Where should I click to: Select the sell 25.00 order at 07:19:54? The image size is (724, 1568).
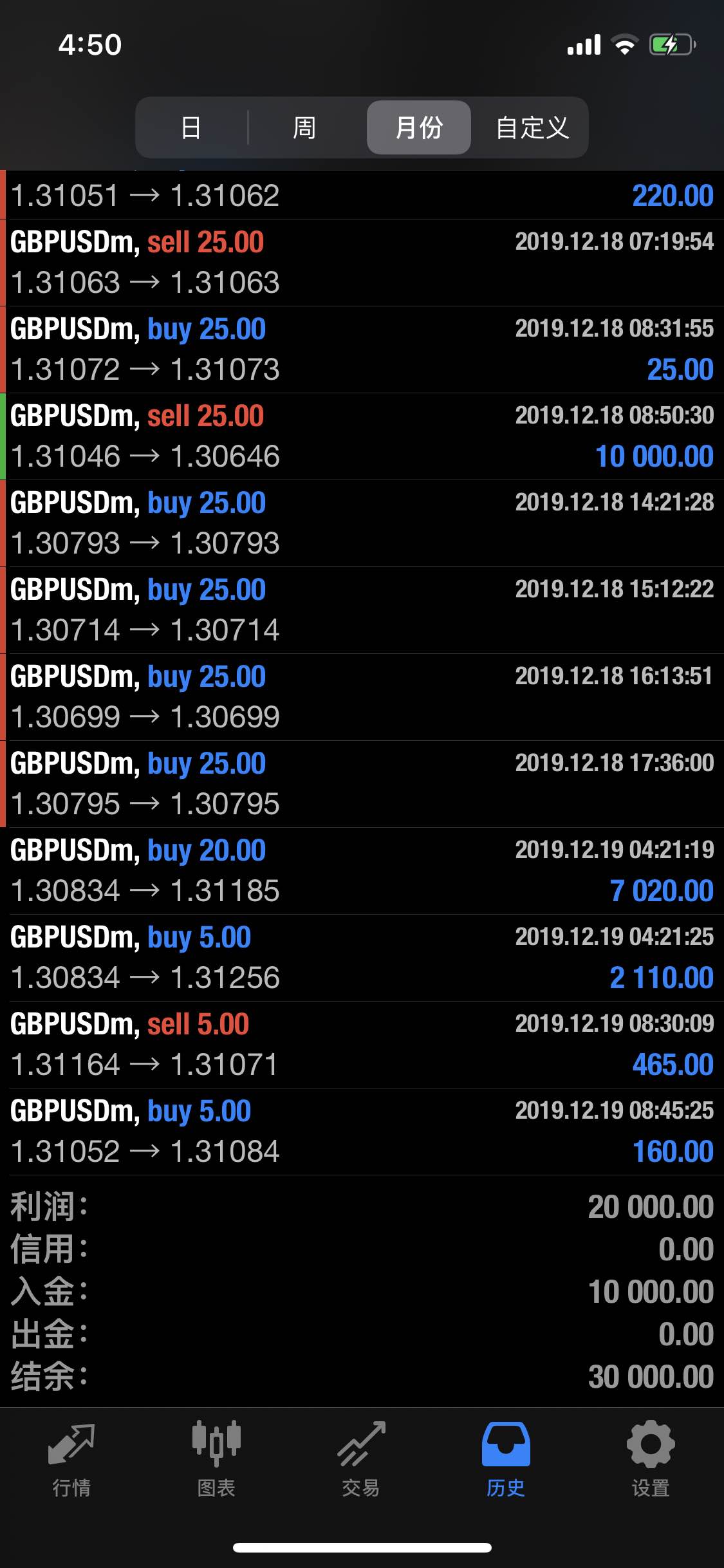pos(362,263)
